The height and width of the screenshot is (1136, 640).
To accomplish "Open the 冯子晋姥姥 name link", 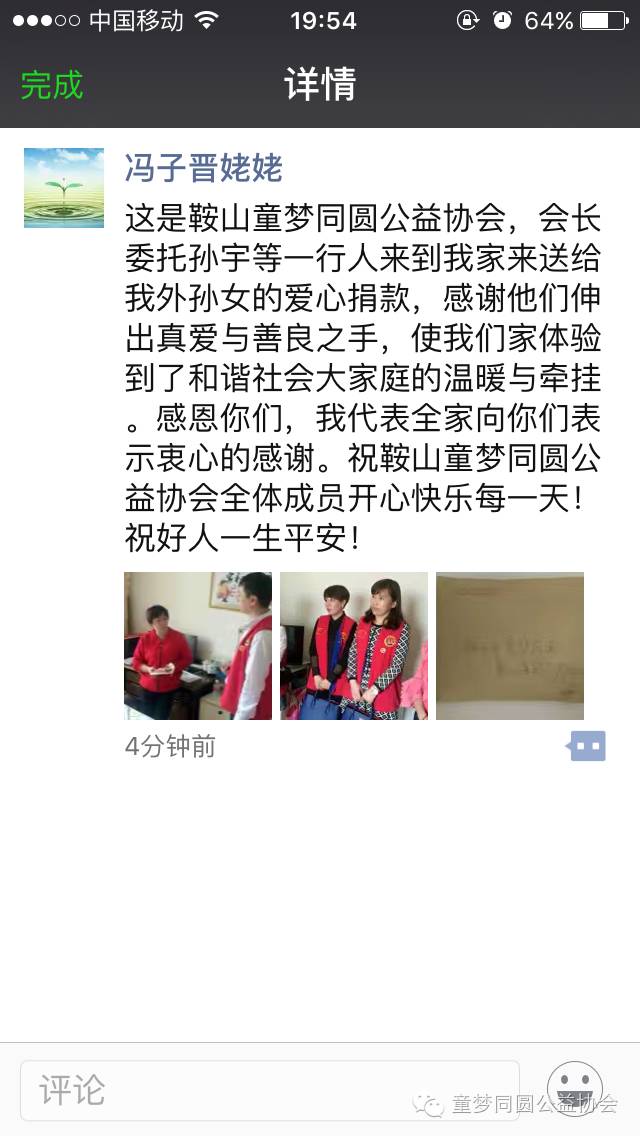I will (x=203, y=167).
